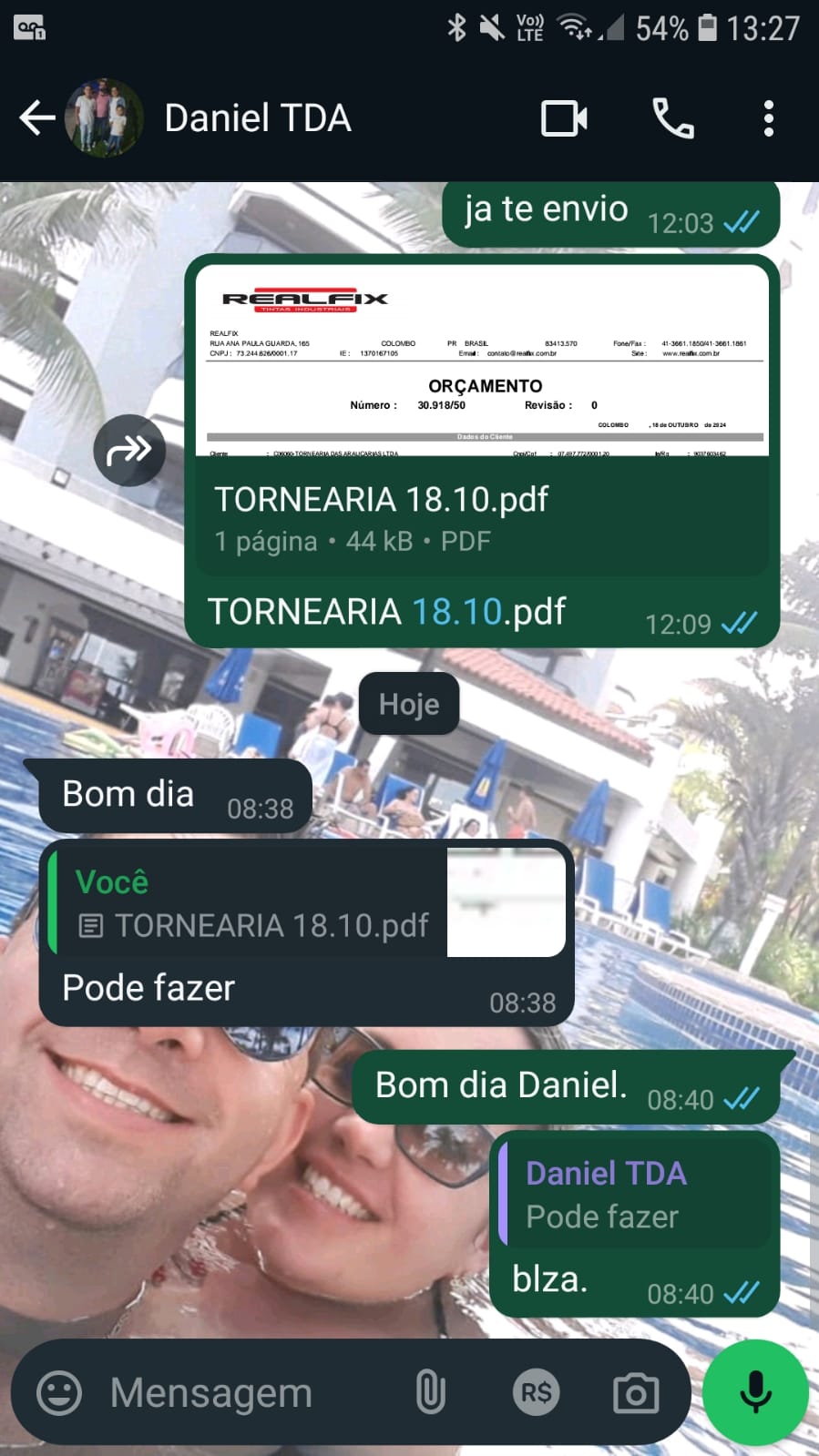The image size is (819, 1456).
Task: Open the emoji picker
Action: [59, 1393]
